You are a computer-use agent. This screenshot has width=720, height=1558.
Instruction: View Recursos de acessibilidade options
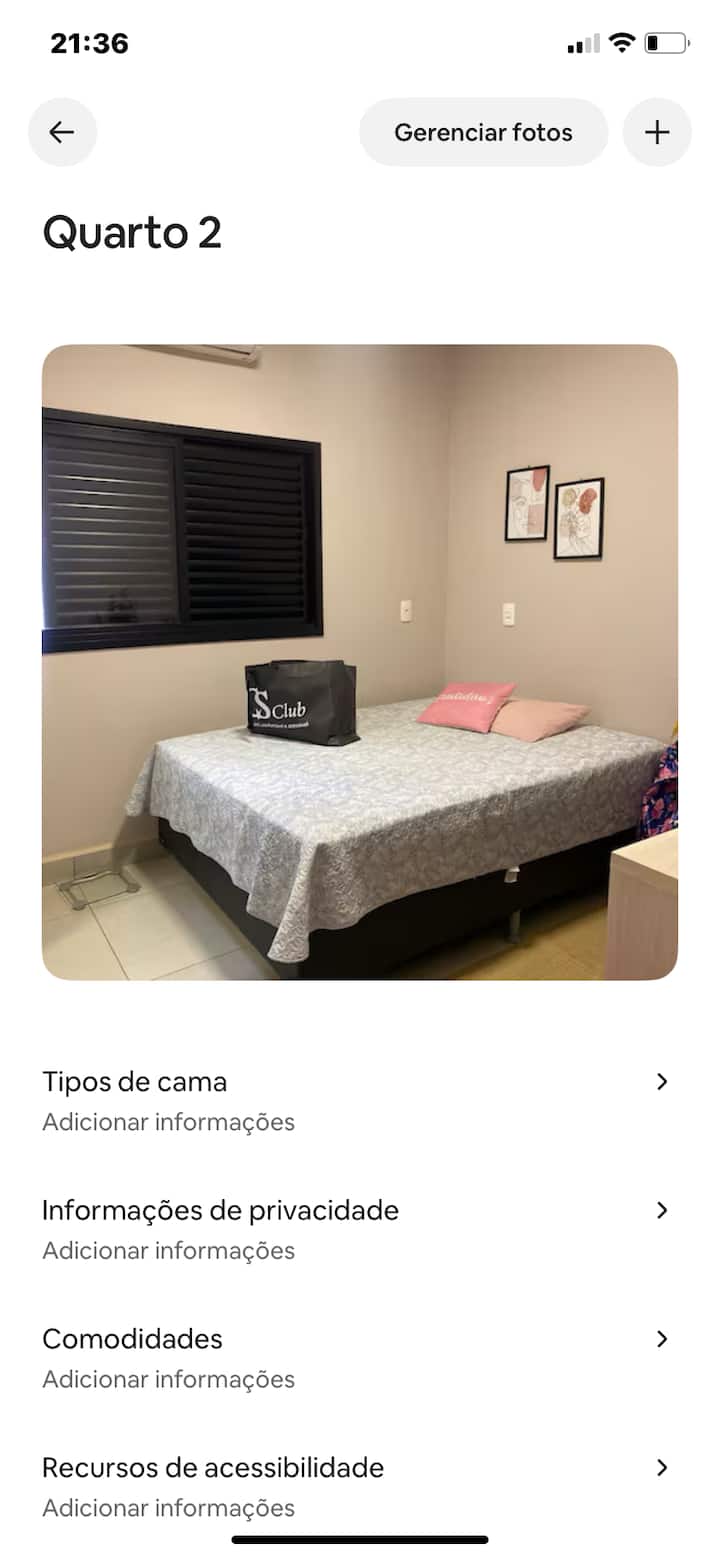tap(355, 1486)
